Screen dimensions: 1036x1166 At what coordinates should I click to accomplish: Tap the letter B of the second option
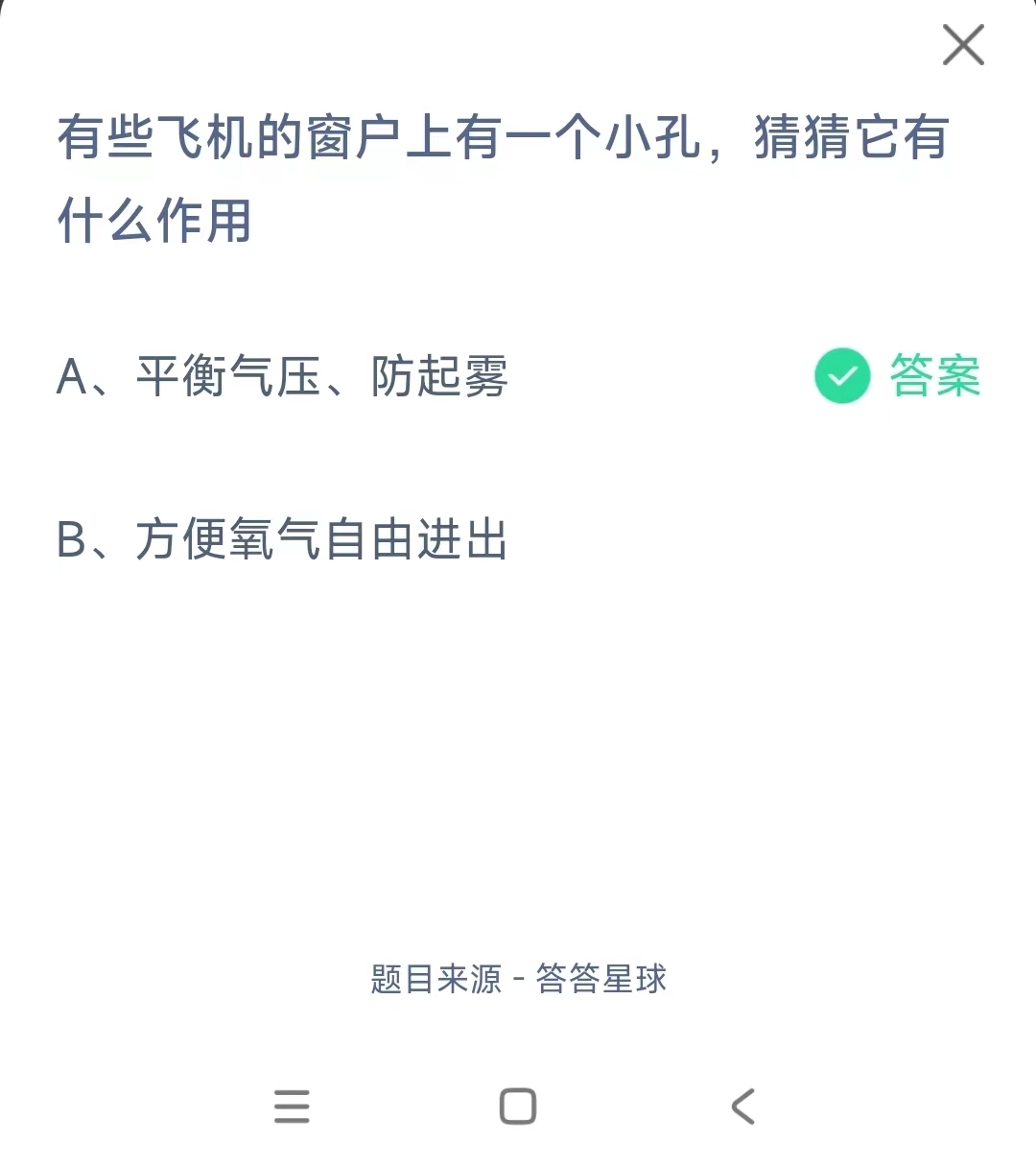72,539
